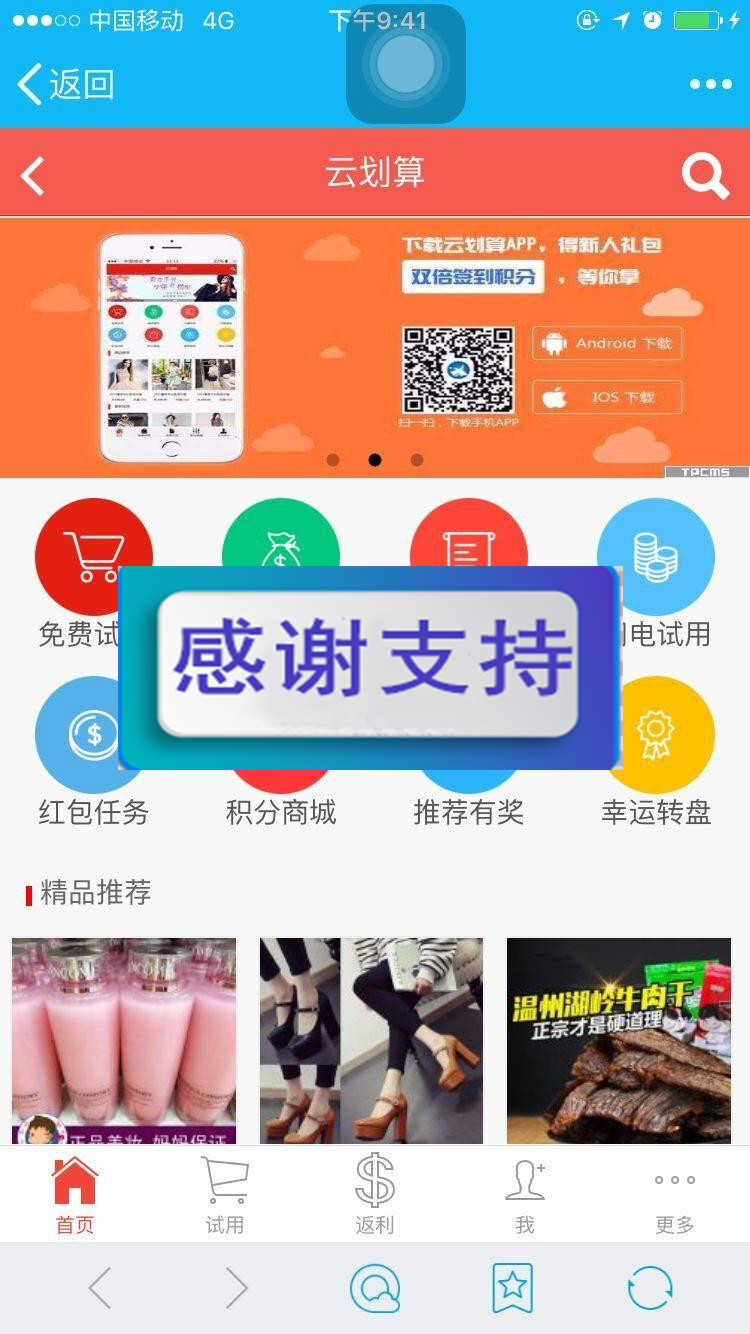Open the three-dot more menu
The width and height of the screenshot is (750, 1334).
[710, 84]
